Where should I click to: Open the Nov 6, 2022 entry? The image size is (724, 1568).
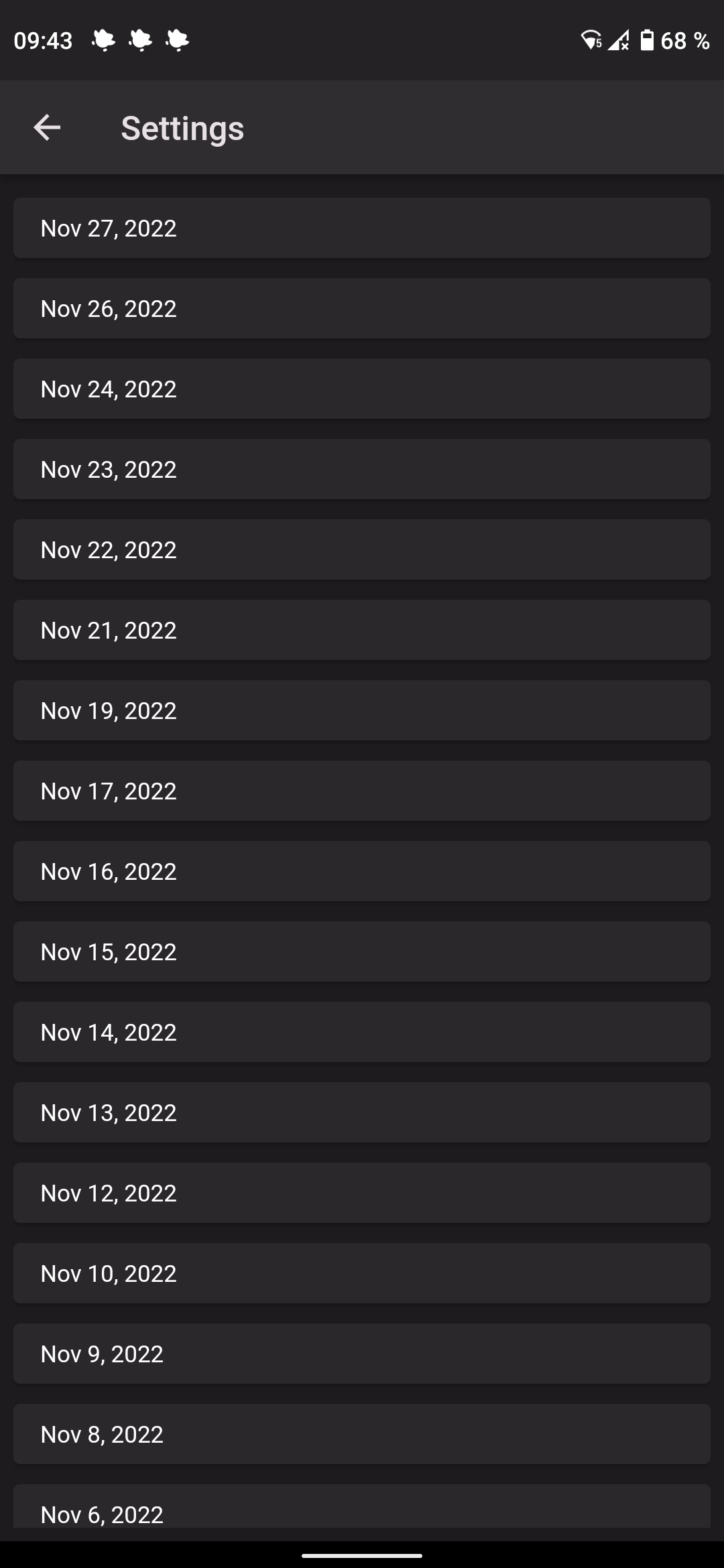(362, 1508)
